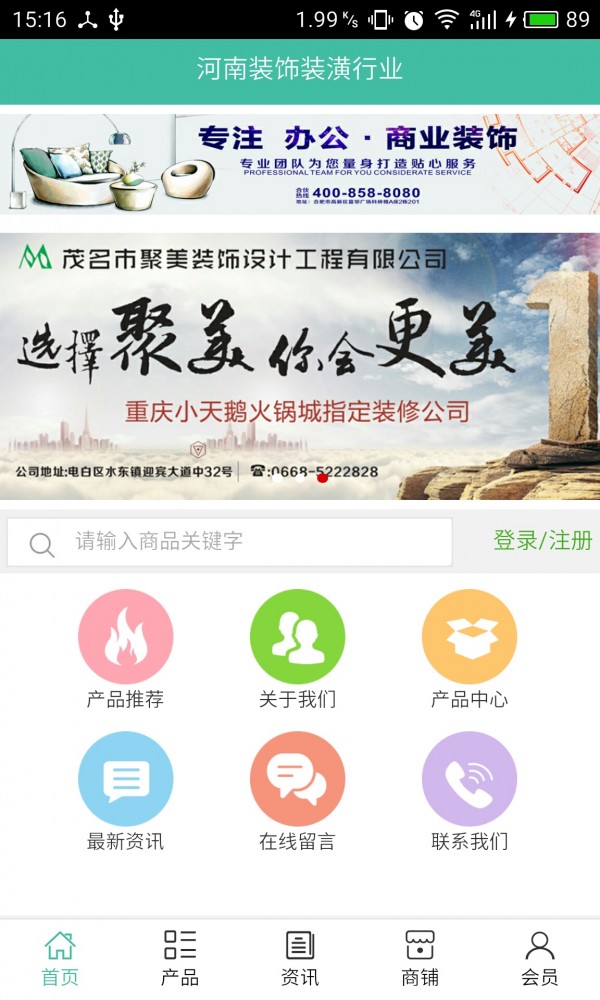The image size is (600, 1000).
Task: Open 联系我们 contact page
Action: (x=469, y=780)
